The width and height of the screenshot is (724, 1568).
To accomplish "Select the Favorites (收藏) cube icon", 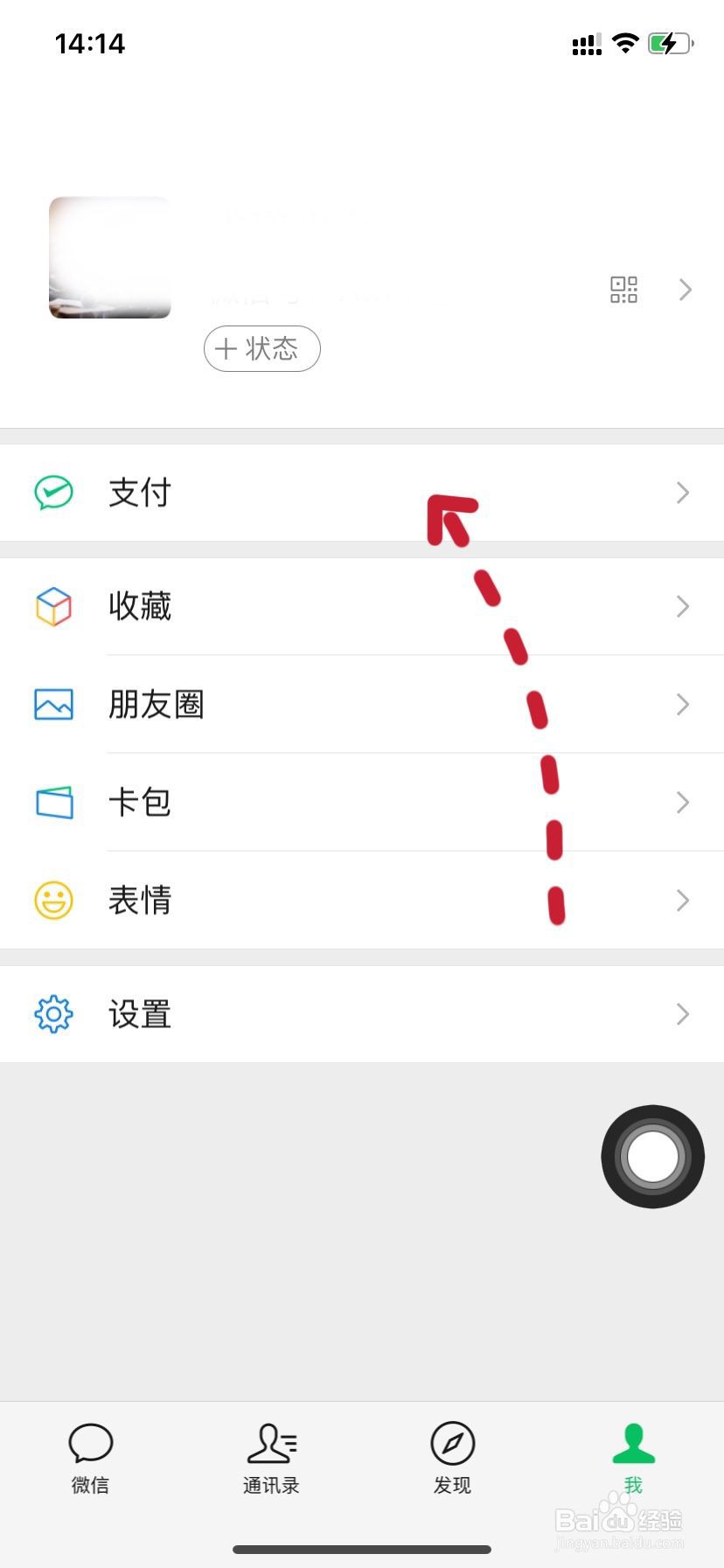I will click(52, 605).
